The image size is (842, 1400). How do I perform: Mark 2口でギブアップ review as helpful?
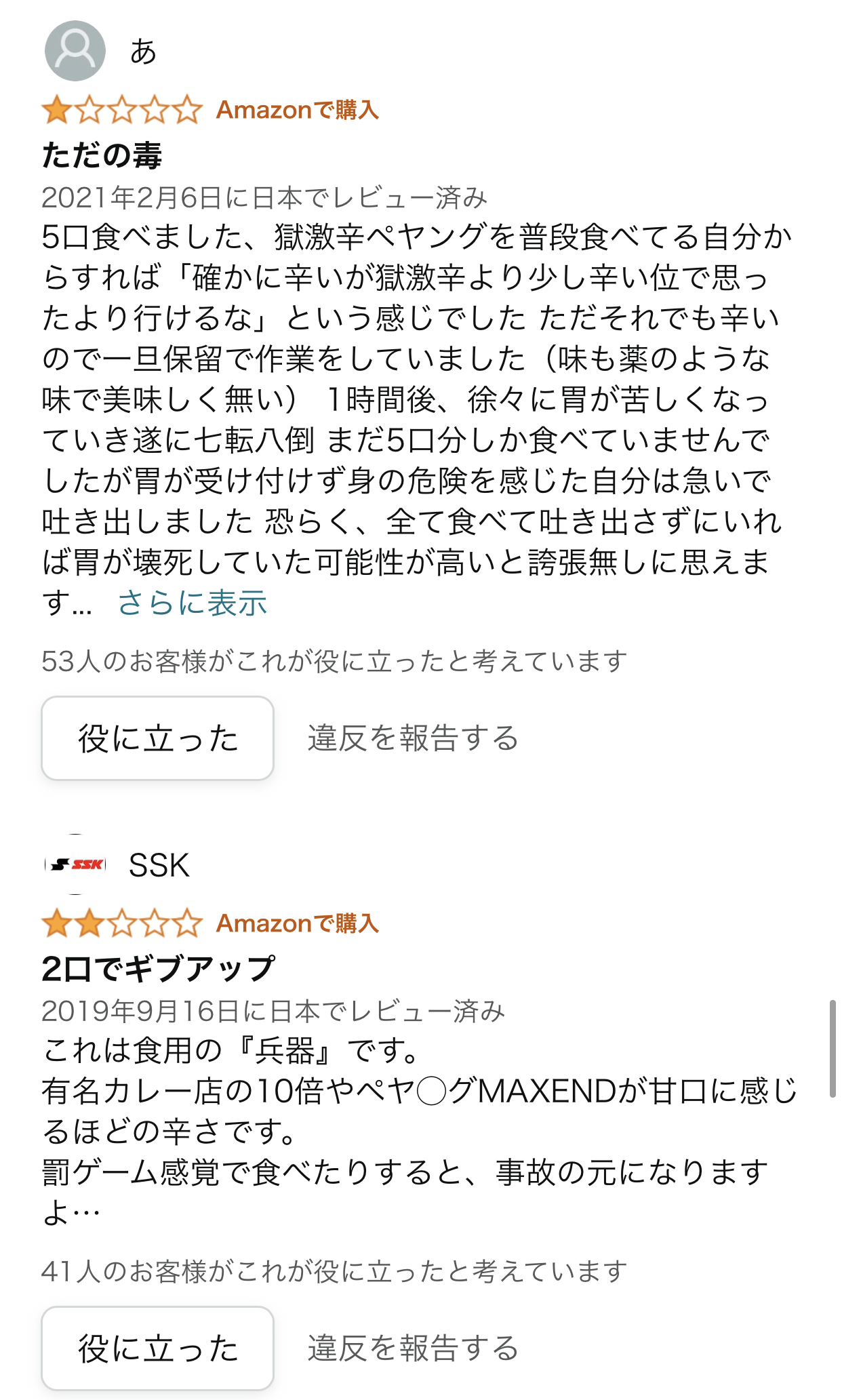[157, 1348]
